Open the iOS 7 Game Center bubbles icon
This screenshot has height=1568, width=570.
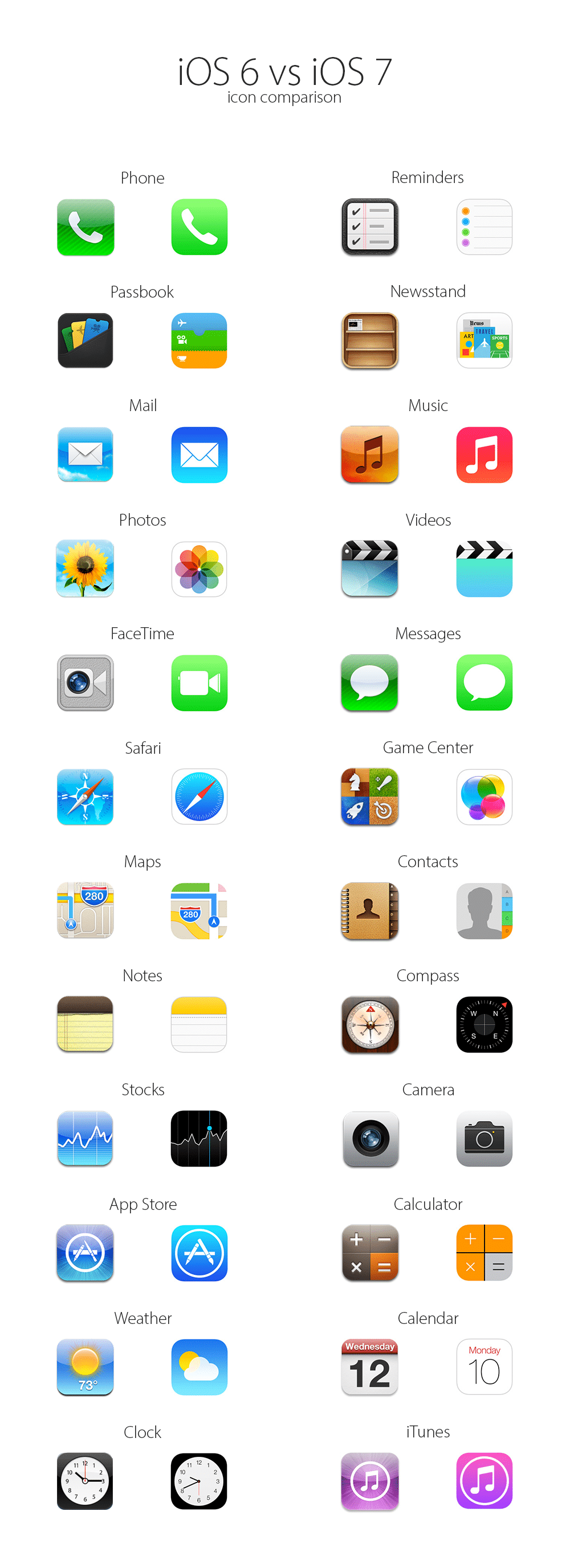click(x=484, y=796)
